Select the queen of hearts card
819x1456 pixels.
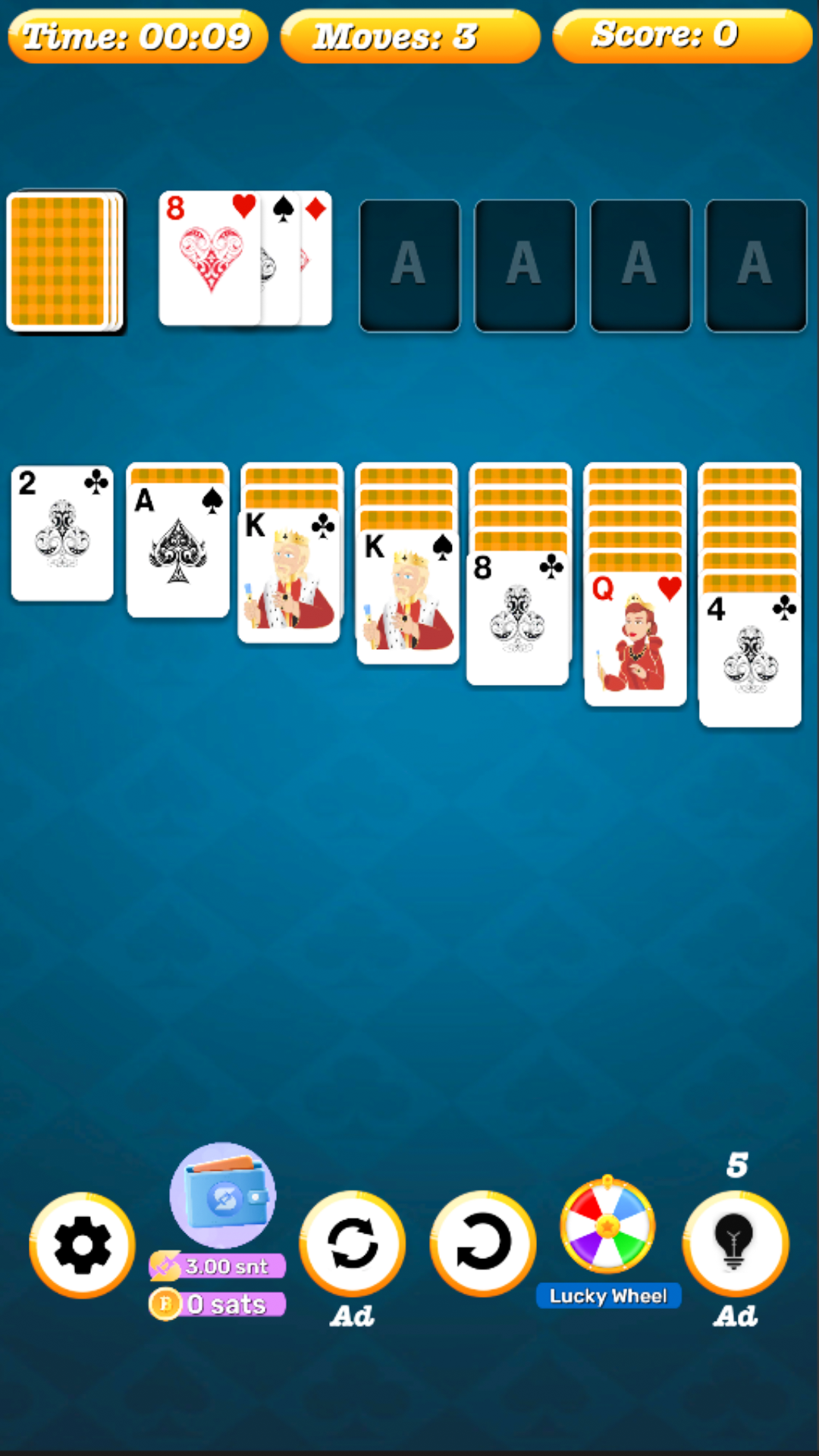tap(635, 640)
